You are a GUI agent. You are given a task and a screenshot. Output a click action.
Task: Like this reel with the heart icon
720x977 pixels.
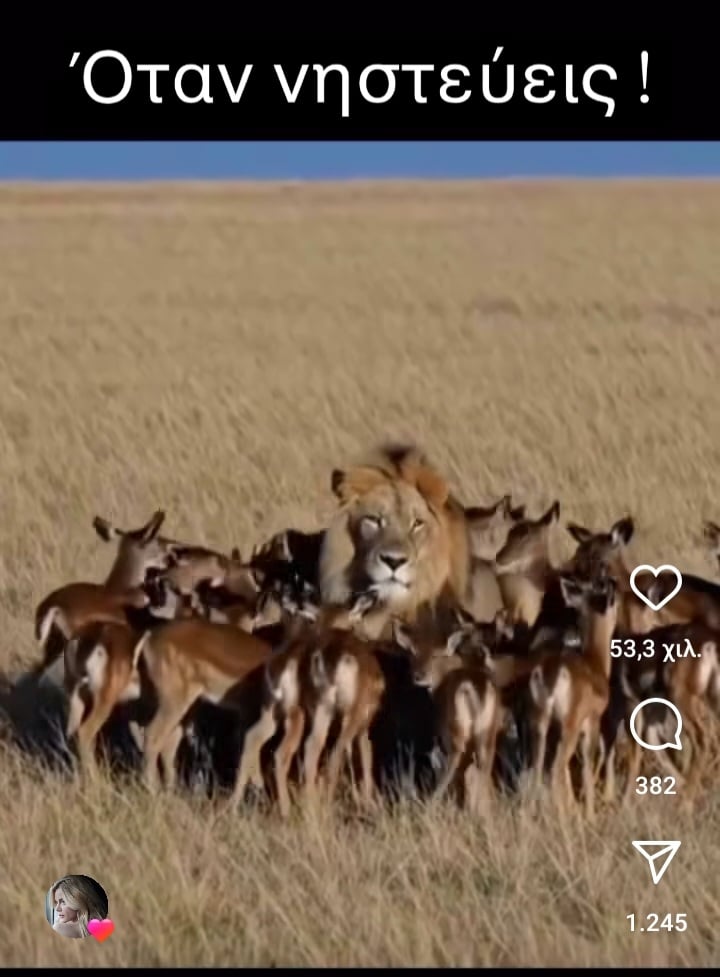click(656, 586)
